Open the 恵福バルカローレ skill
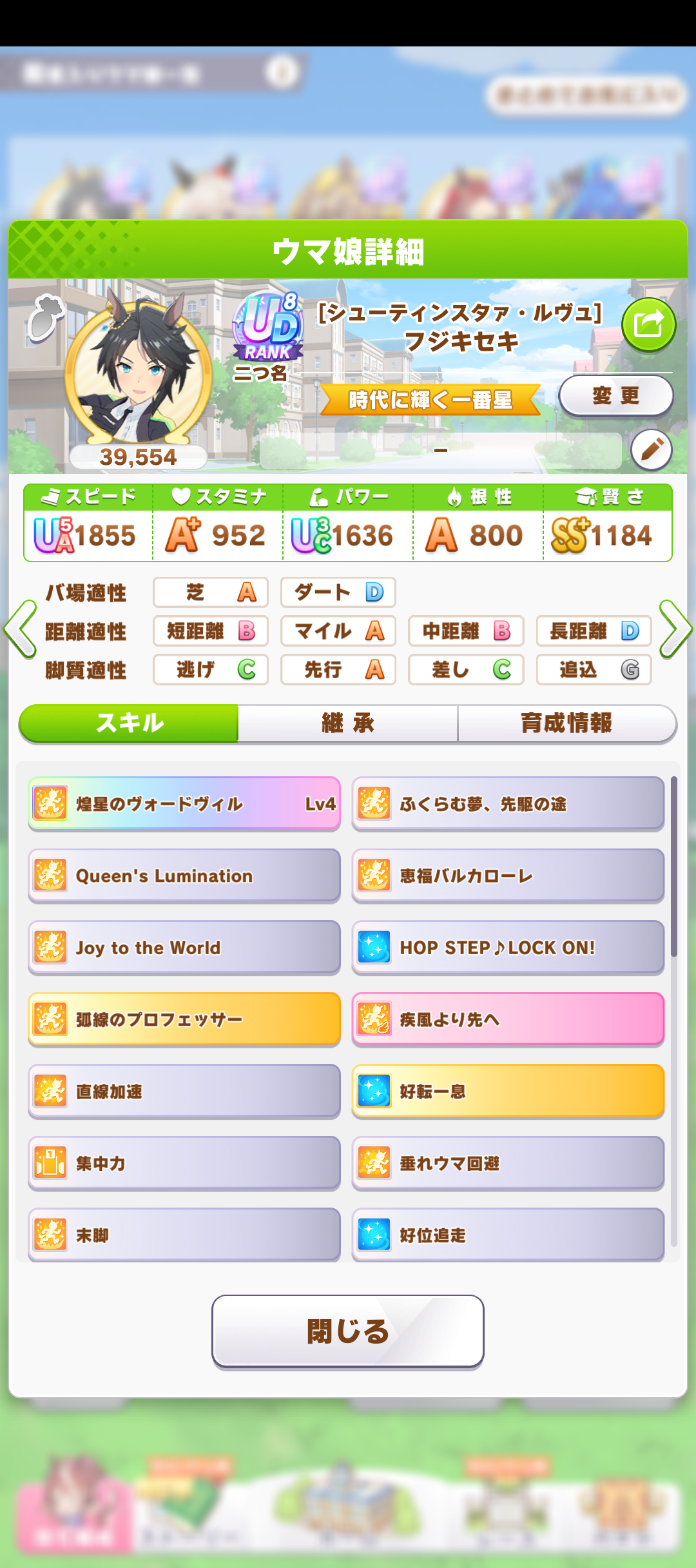 (x=508, y=876)
